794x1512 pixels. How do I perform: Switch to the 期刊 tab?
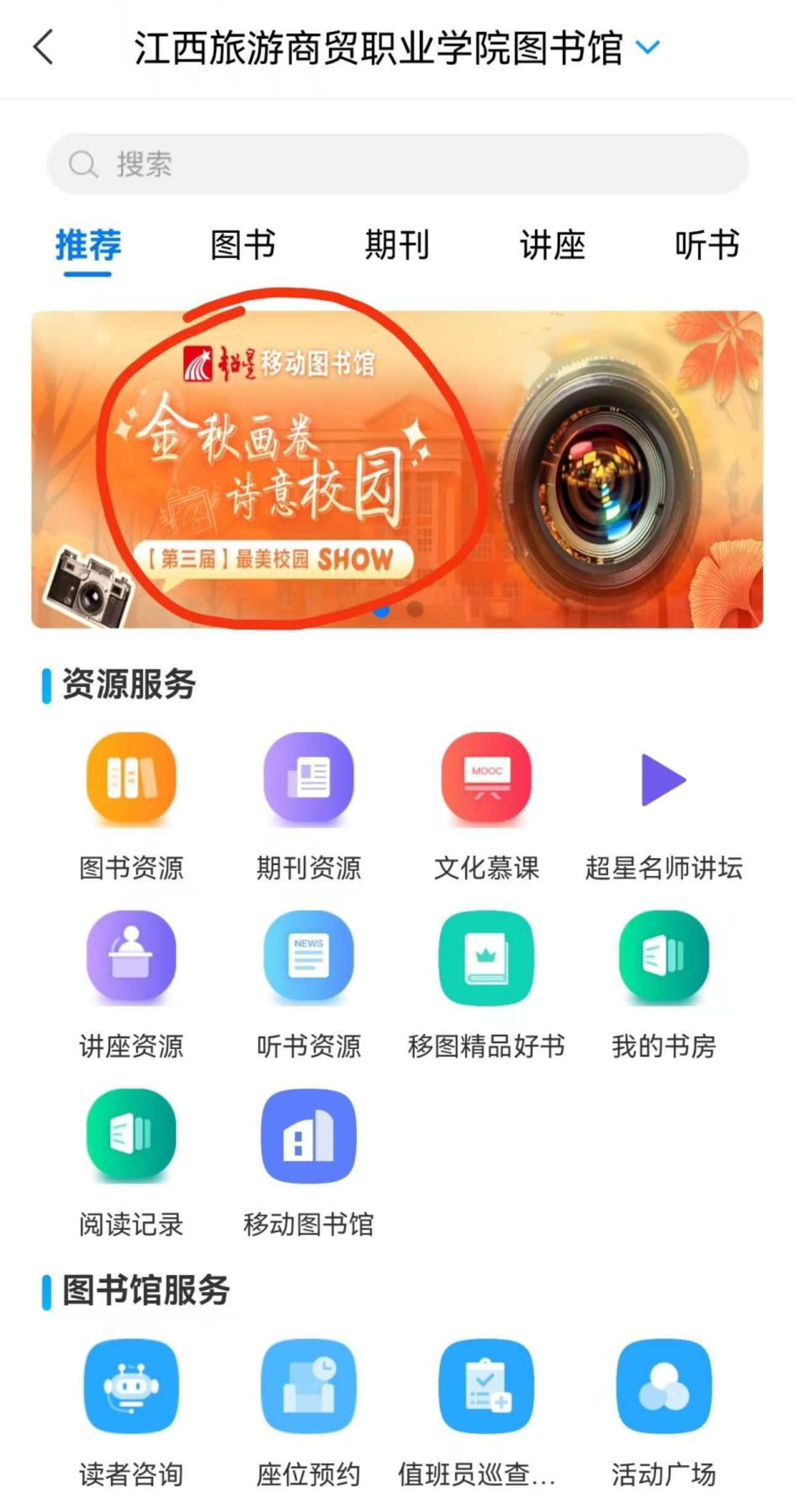397,245
